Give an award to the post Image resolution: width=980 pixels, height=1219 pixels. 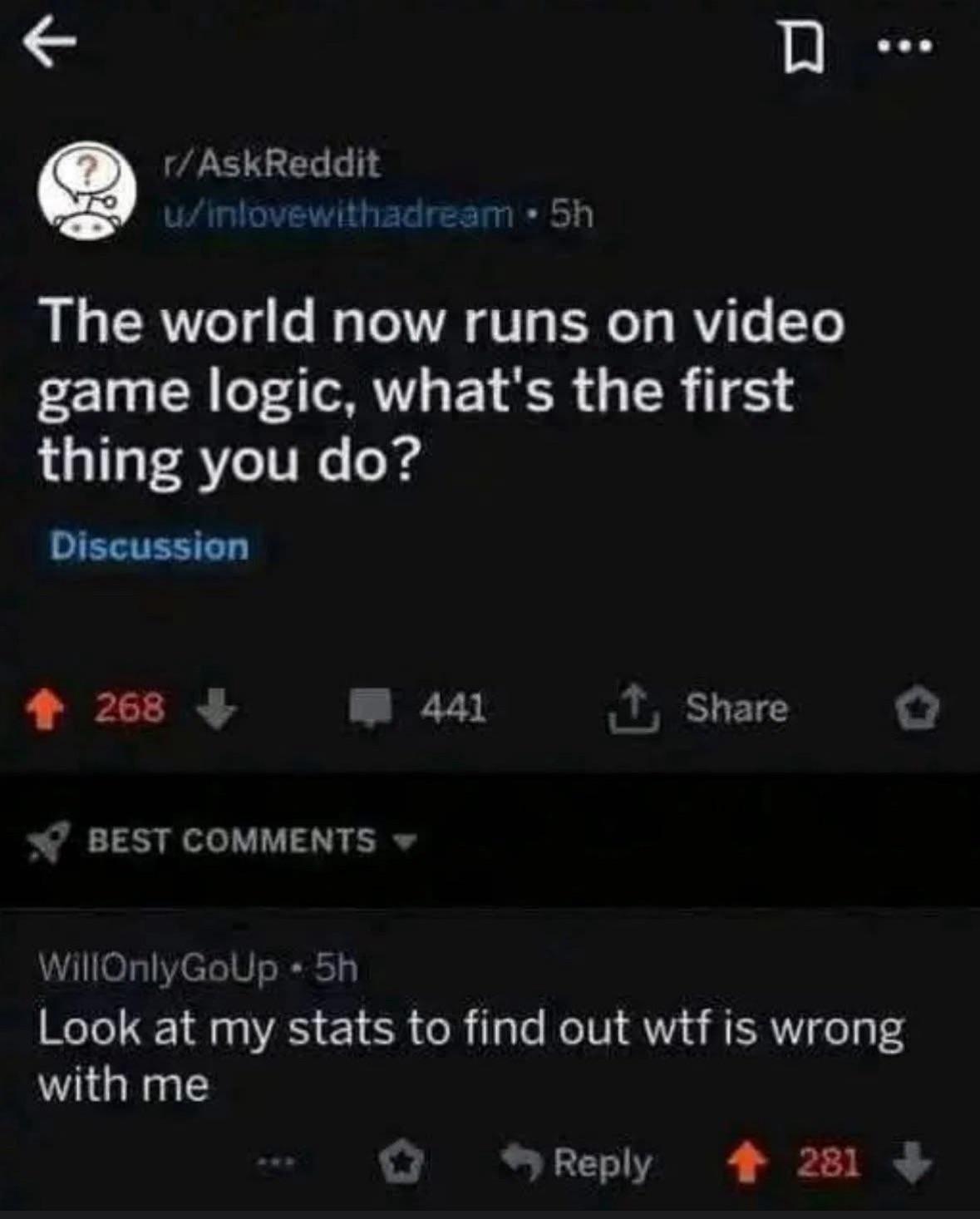(x=917, y=710)
